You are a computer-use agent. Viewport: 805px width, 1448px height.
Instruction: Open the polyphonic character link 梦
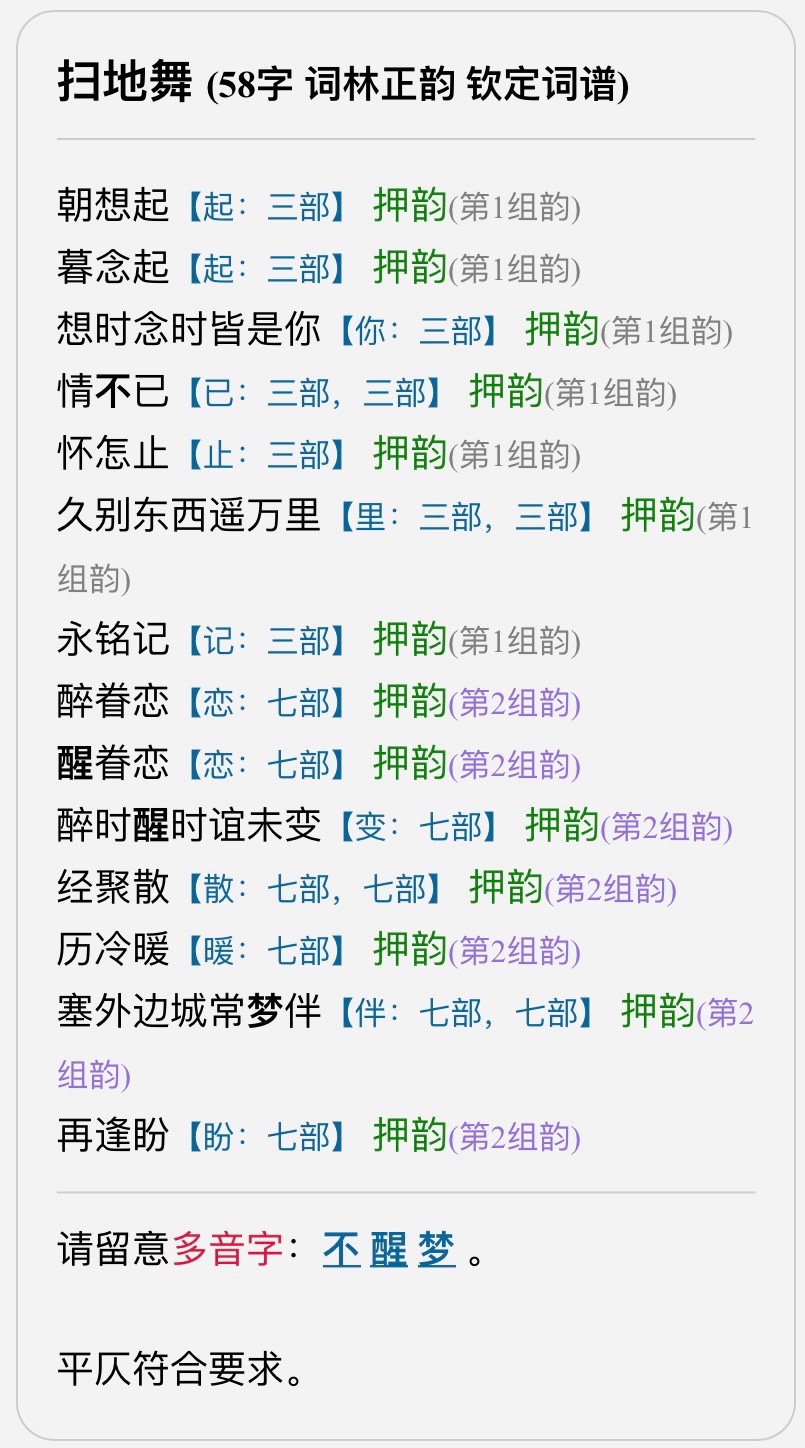coord(437,1250)
